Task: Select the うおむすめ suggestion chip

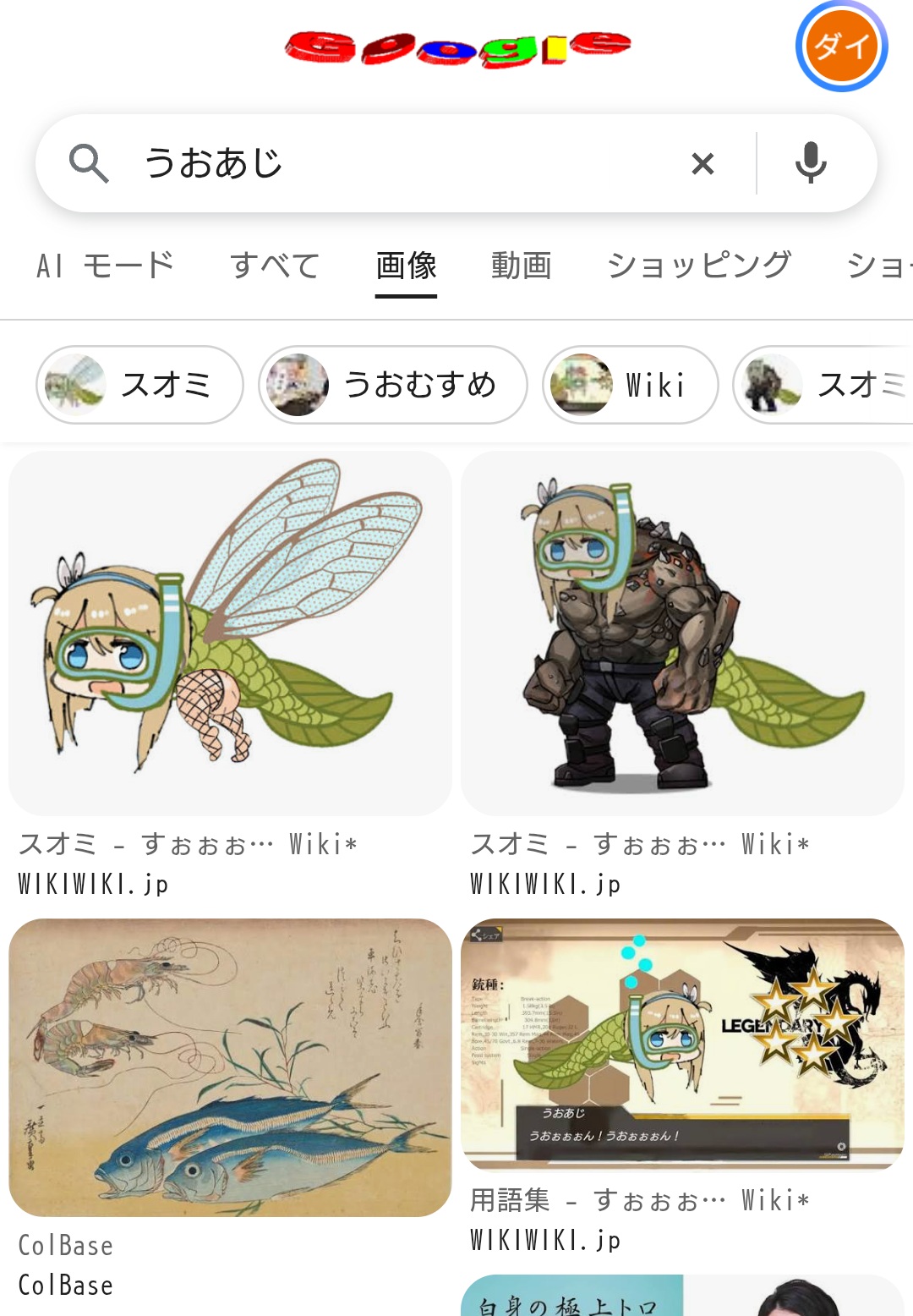Action: click(x=393, y=385)
